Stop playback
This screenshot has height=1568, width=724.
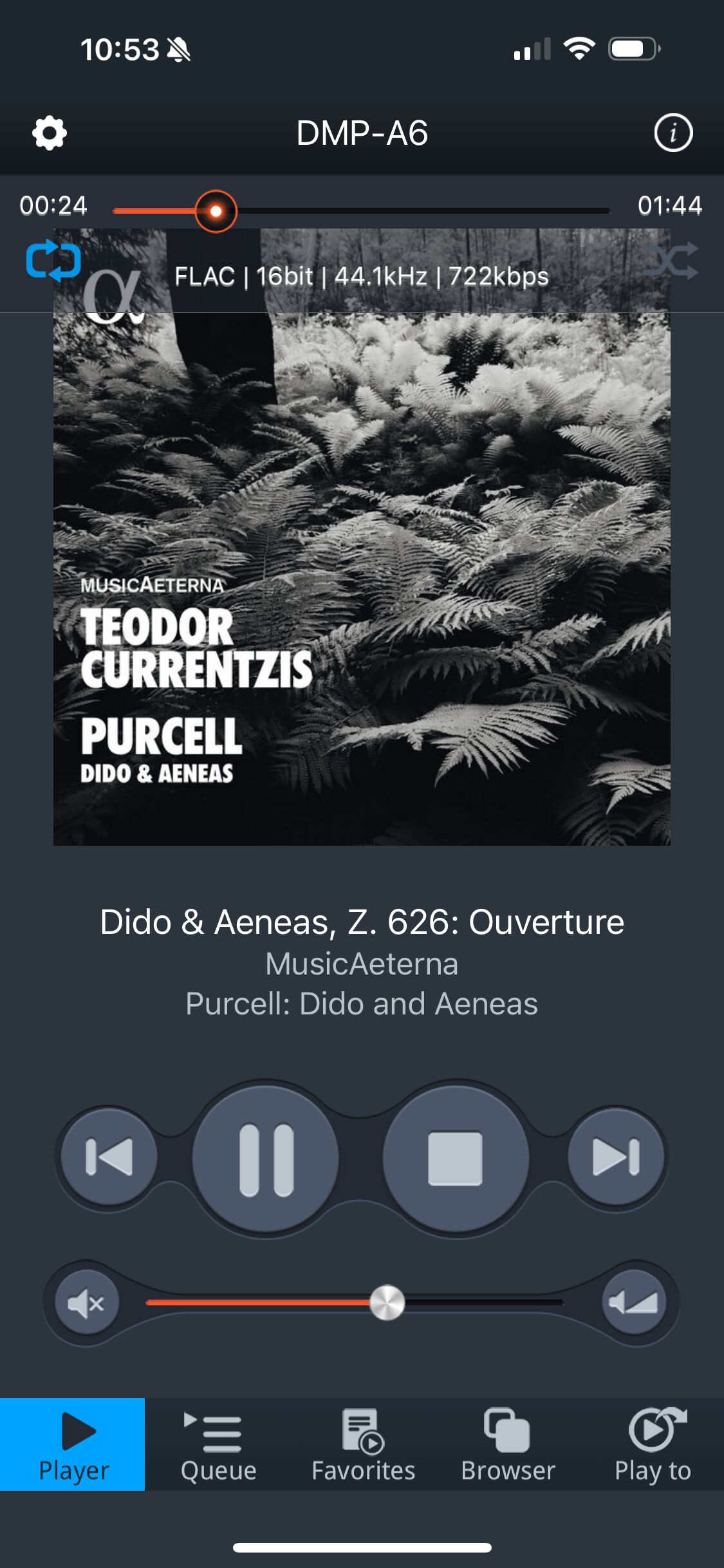(456, 1158)
